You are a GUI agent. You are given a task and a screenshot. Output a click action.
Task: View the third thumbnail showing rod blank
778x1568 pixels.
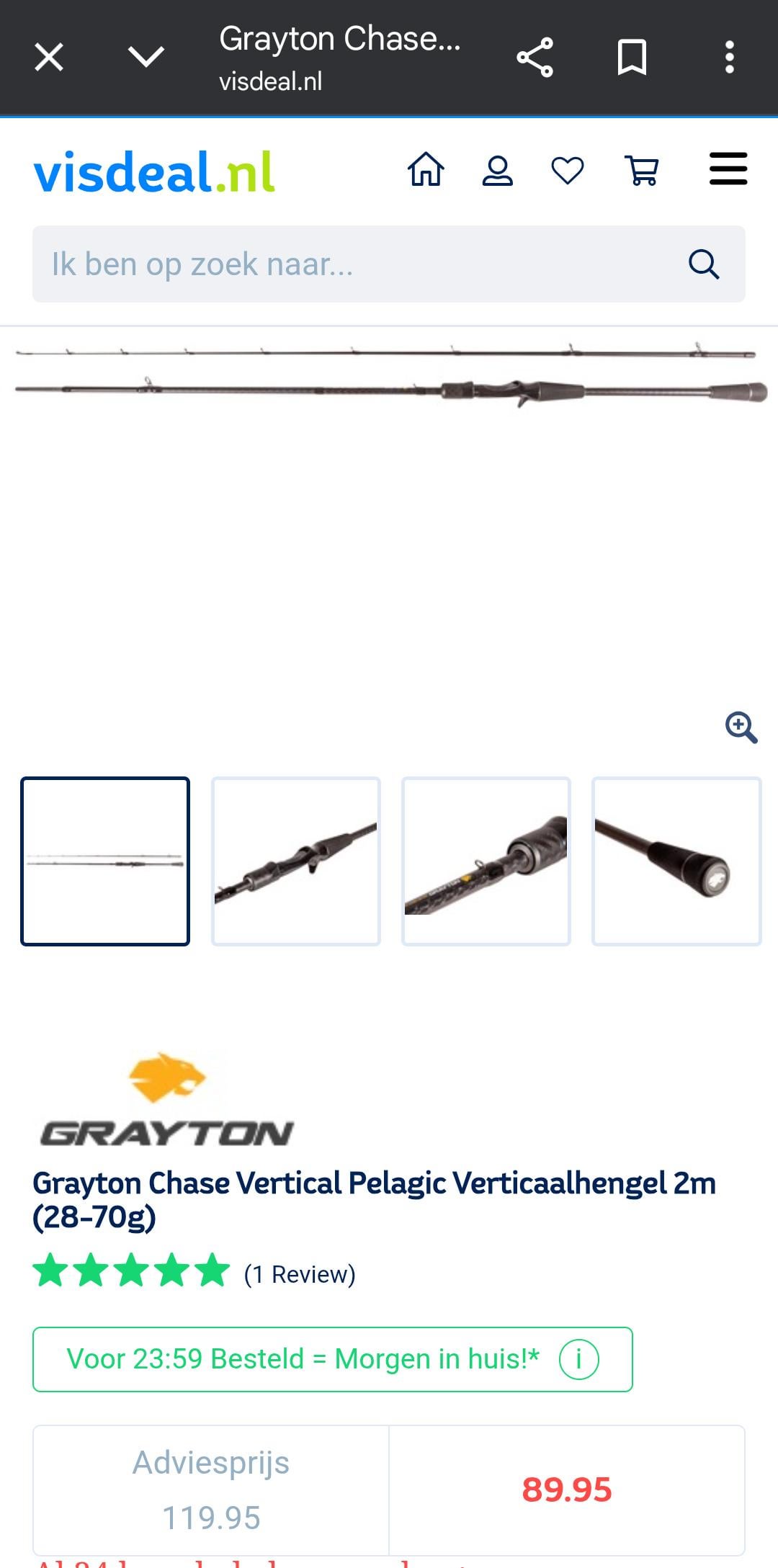point(486,861)
